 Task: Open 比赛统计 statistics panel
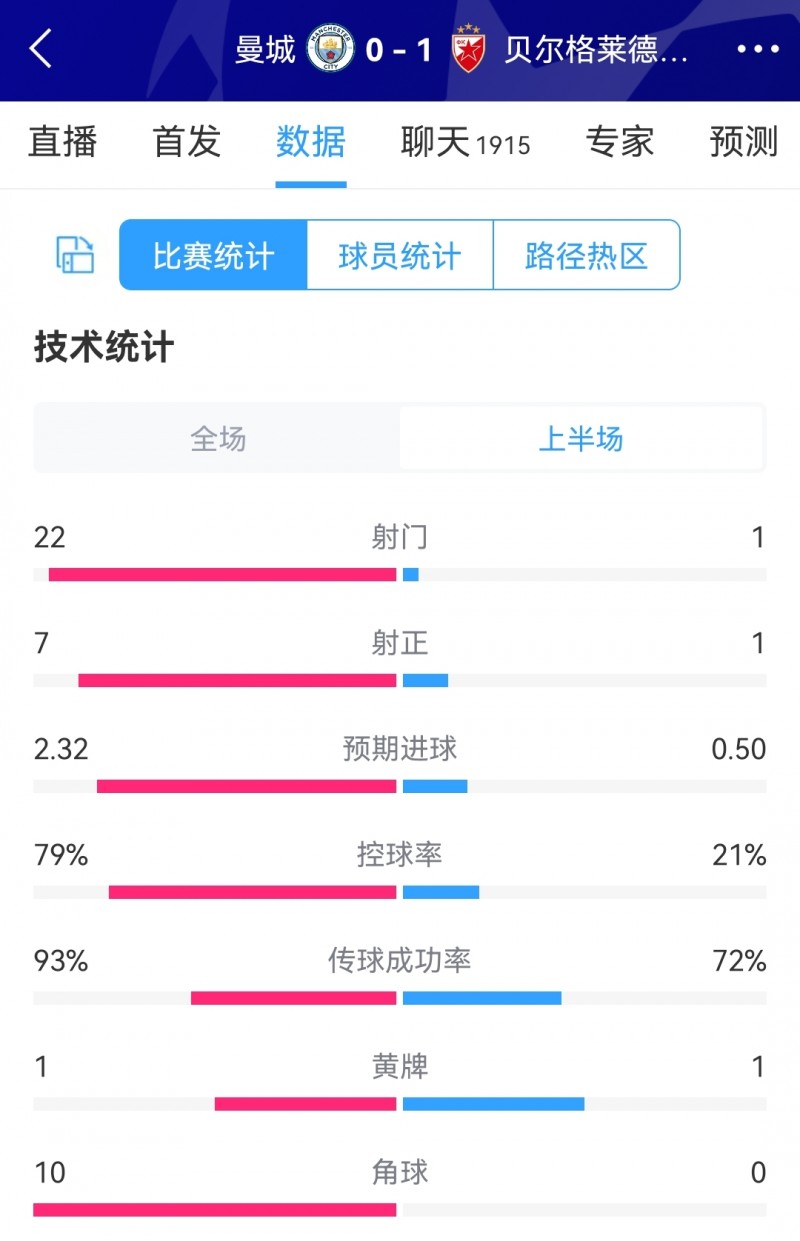tap(212, 255)
